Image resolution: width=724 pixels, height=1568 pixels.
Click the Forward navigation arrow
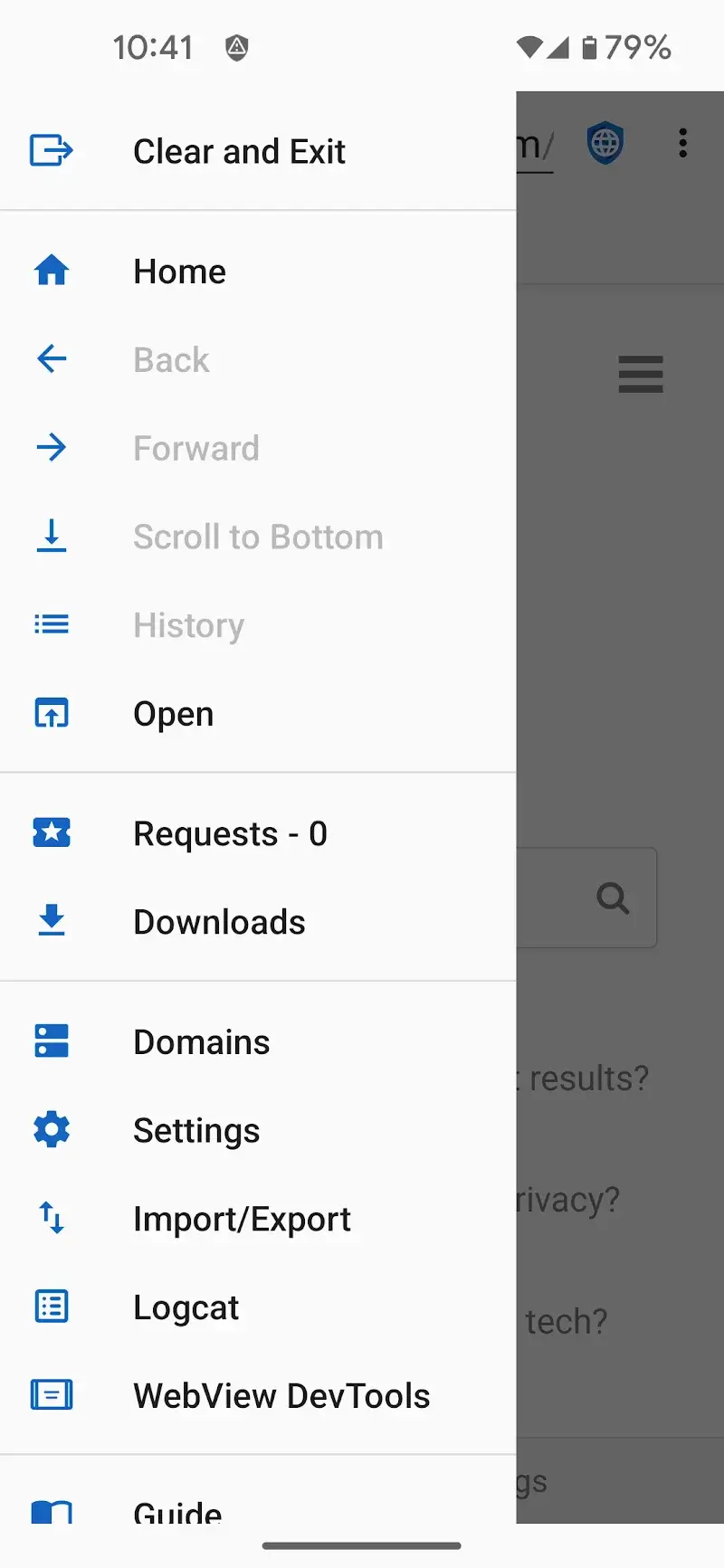(x=196, y=448)
